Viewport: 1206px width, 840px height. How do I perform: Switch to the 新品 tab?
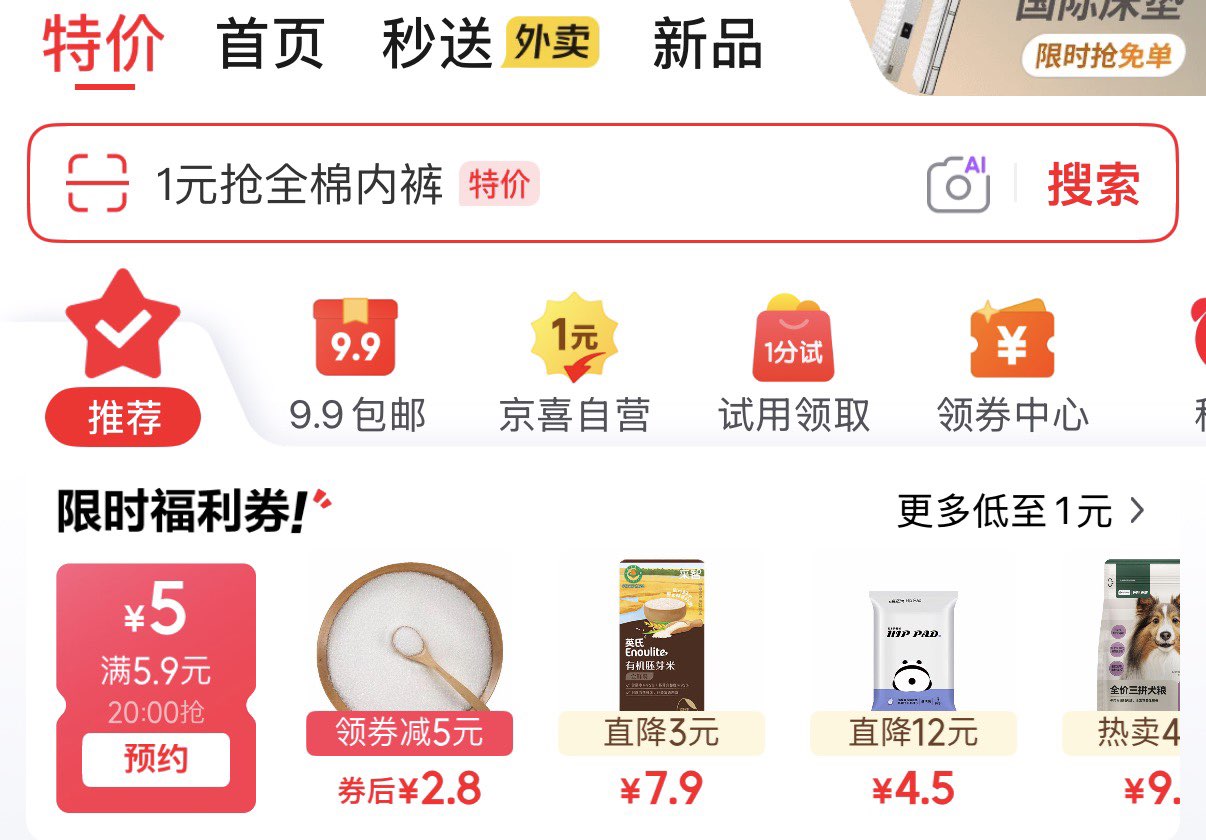(x=707, y=45)
